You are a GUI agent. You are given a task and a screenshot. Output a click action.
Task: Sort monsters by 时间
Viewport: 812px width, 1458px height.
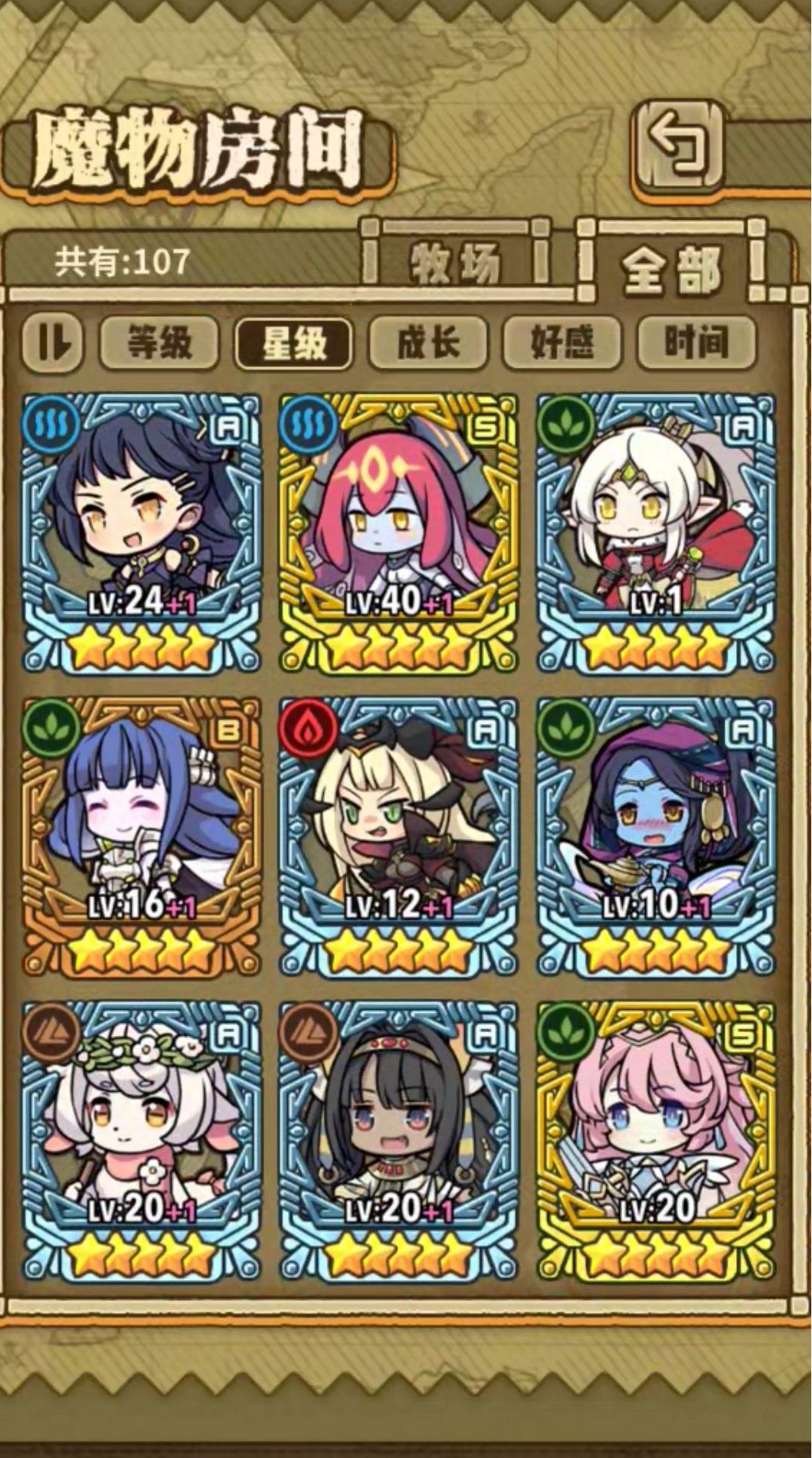click(x=696, y=342)
